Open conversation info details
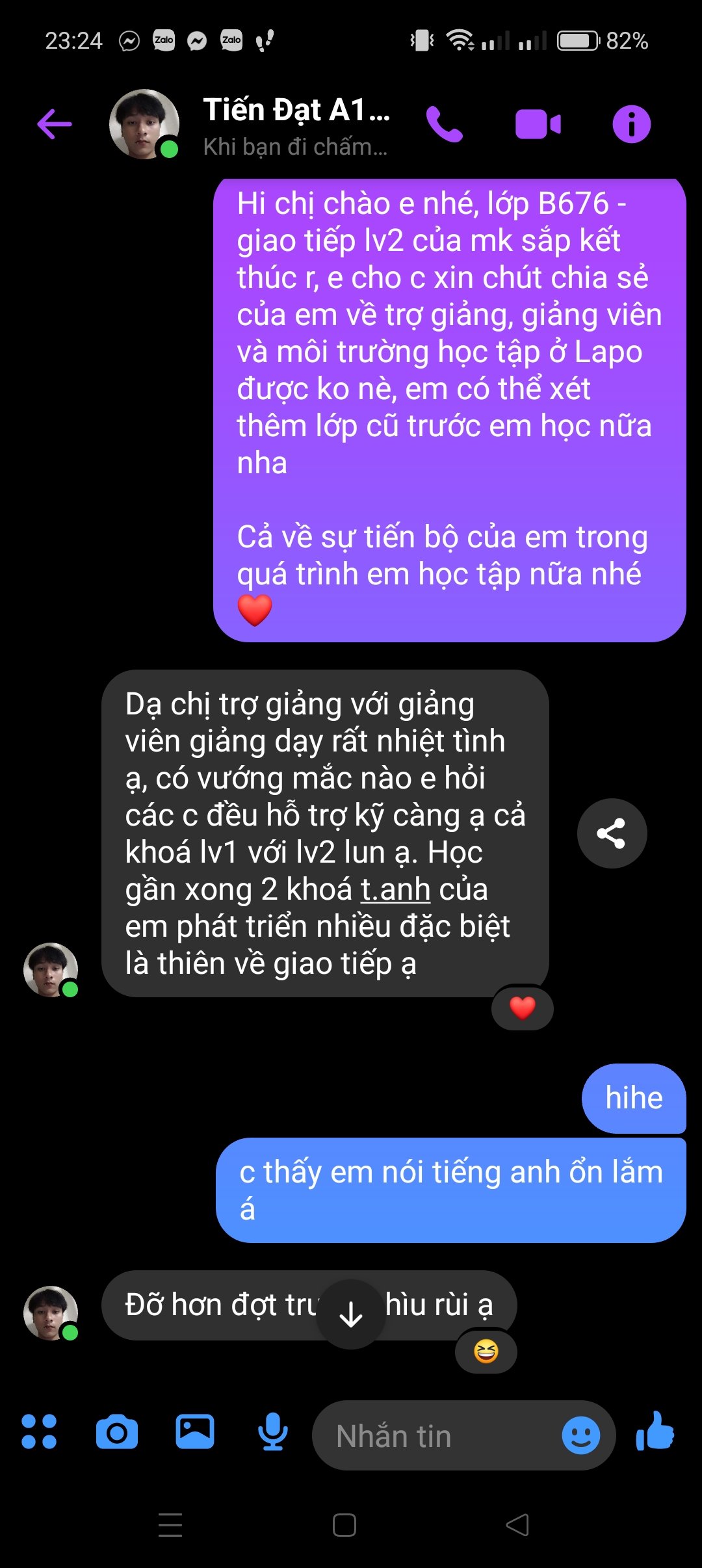 [x=631, y=124]
